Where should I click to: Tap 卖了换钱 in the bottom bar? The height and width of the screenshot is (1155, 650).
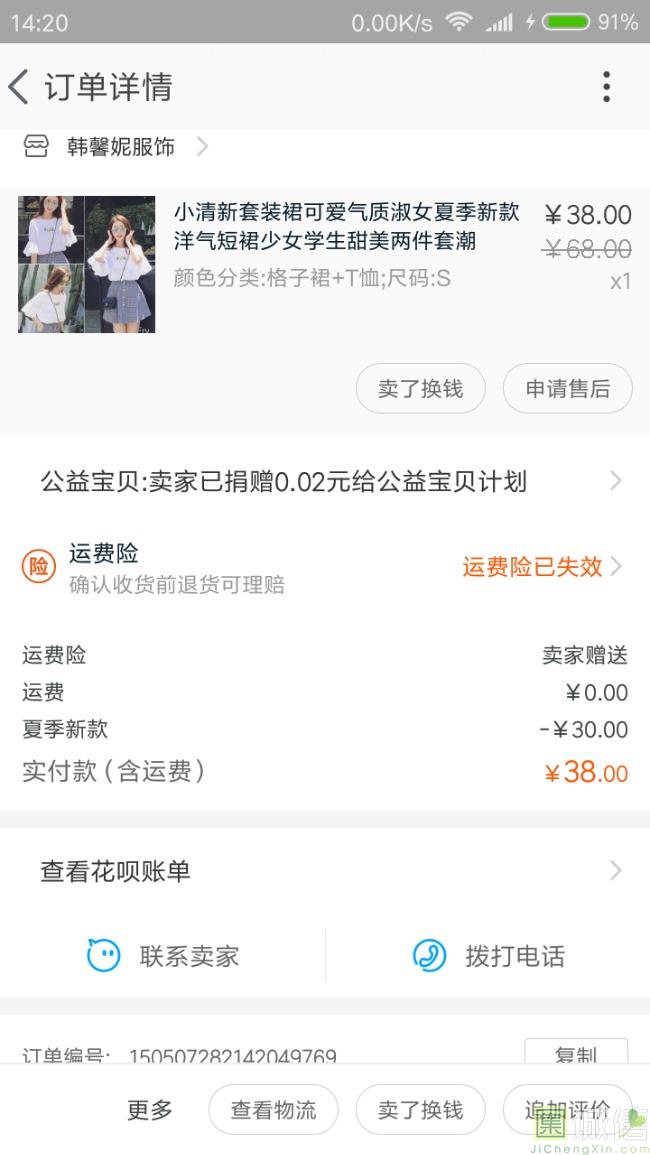pos(421,1109)
